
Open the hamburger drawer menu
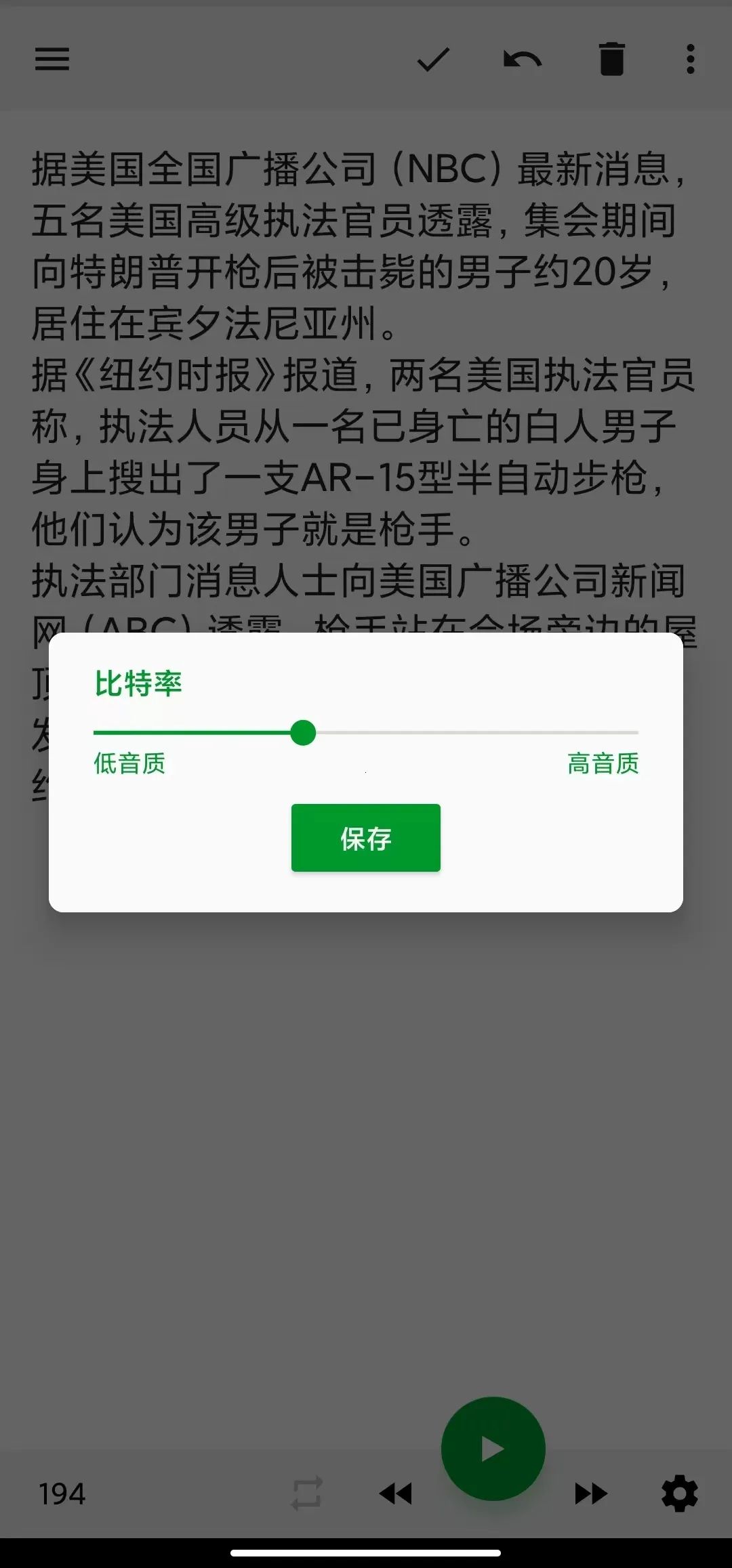pos(52,59)
